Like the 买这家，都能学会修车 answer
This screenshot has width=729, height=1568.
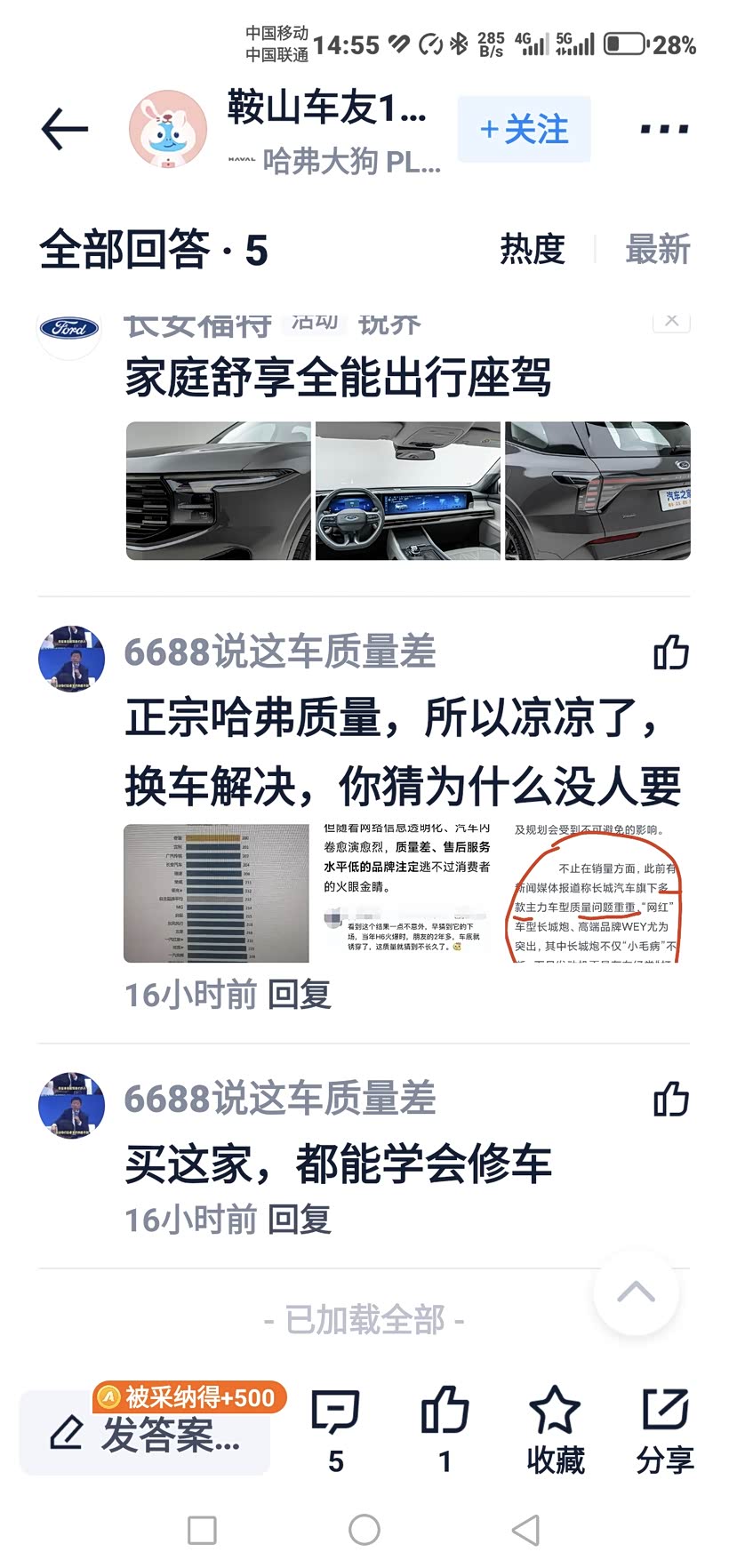(671, 1099)
